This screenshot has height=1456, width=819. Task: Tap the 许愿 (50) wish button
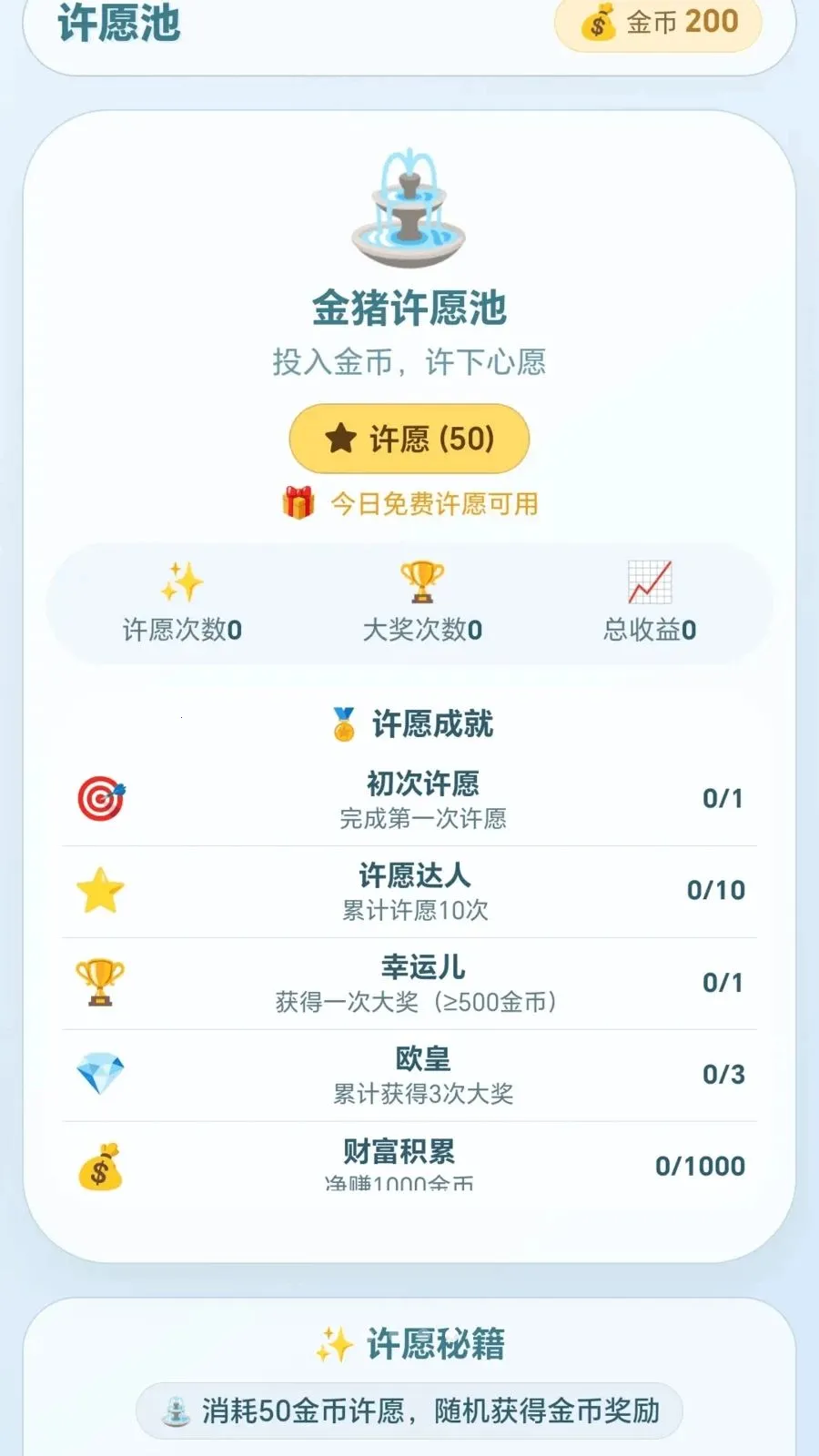[409, 439]
